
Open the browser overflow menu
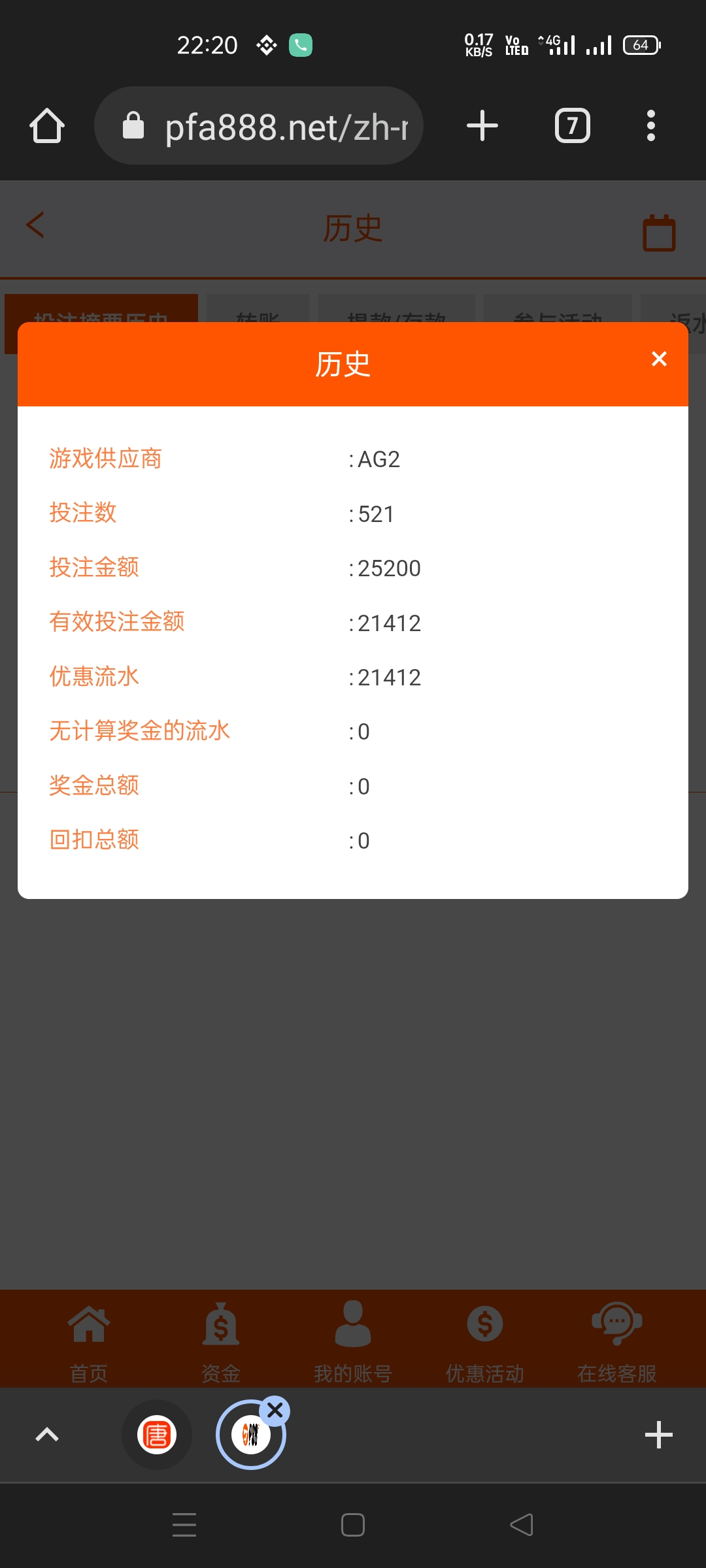point(650,125)
